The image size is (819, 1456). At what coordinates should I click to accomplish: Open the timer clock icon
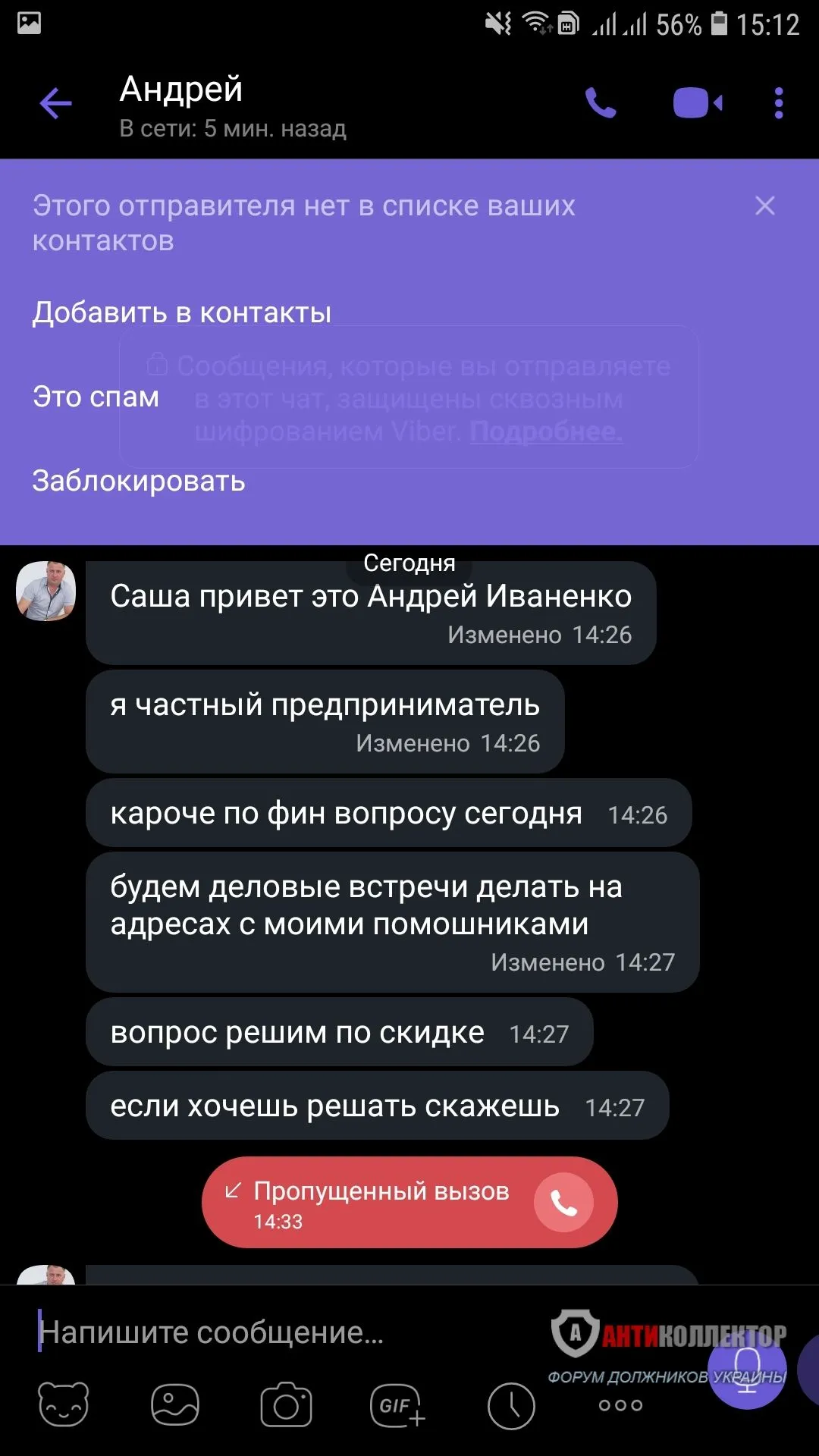tap(510, 1405)
